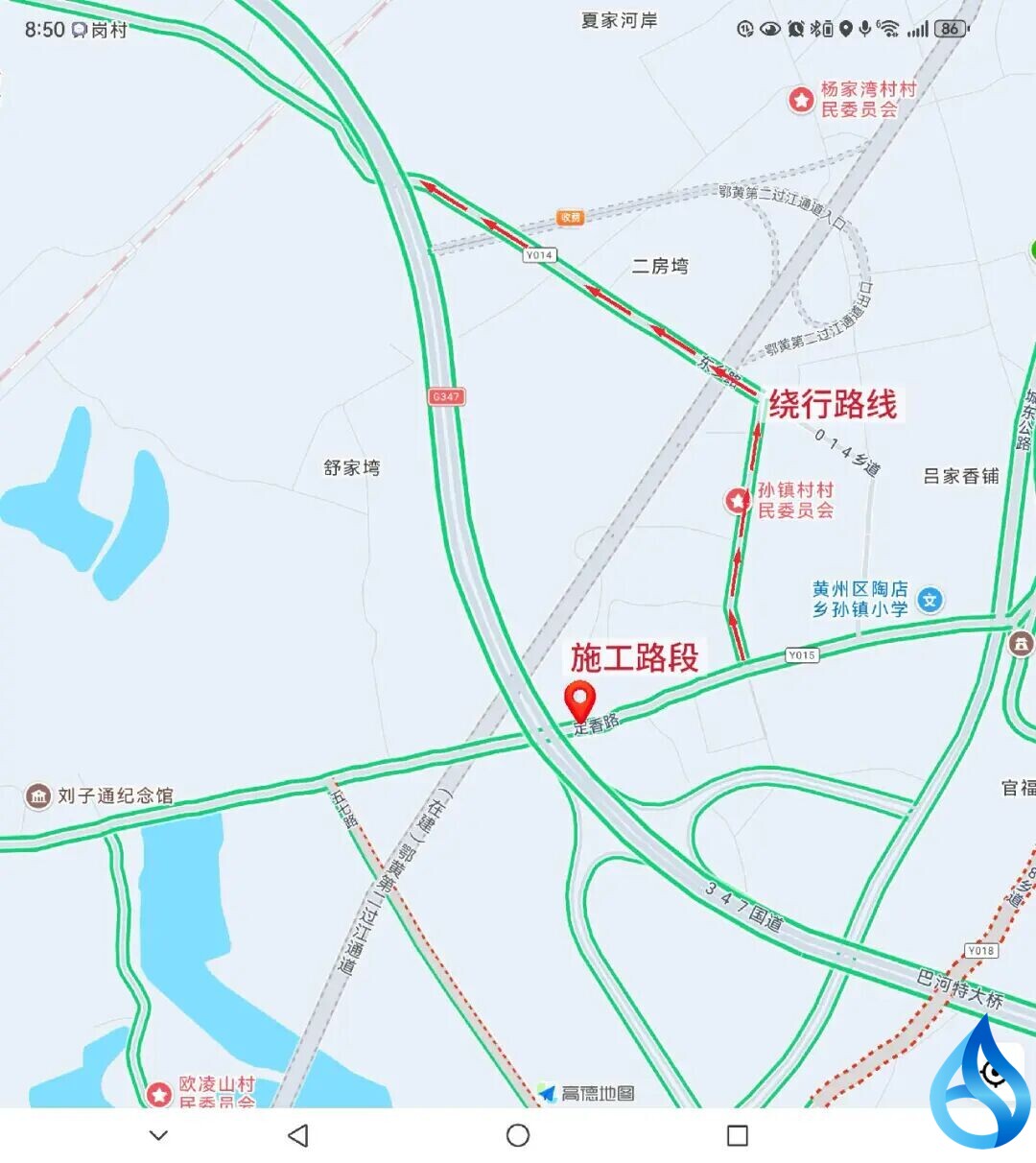Open the 收费 toll station label
This screenshot has width=1036, height=1163.
coord(570,217)
